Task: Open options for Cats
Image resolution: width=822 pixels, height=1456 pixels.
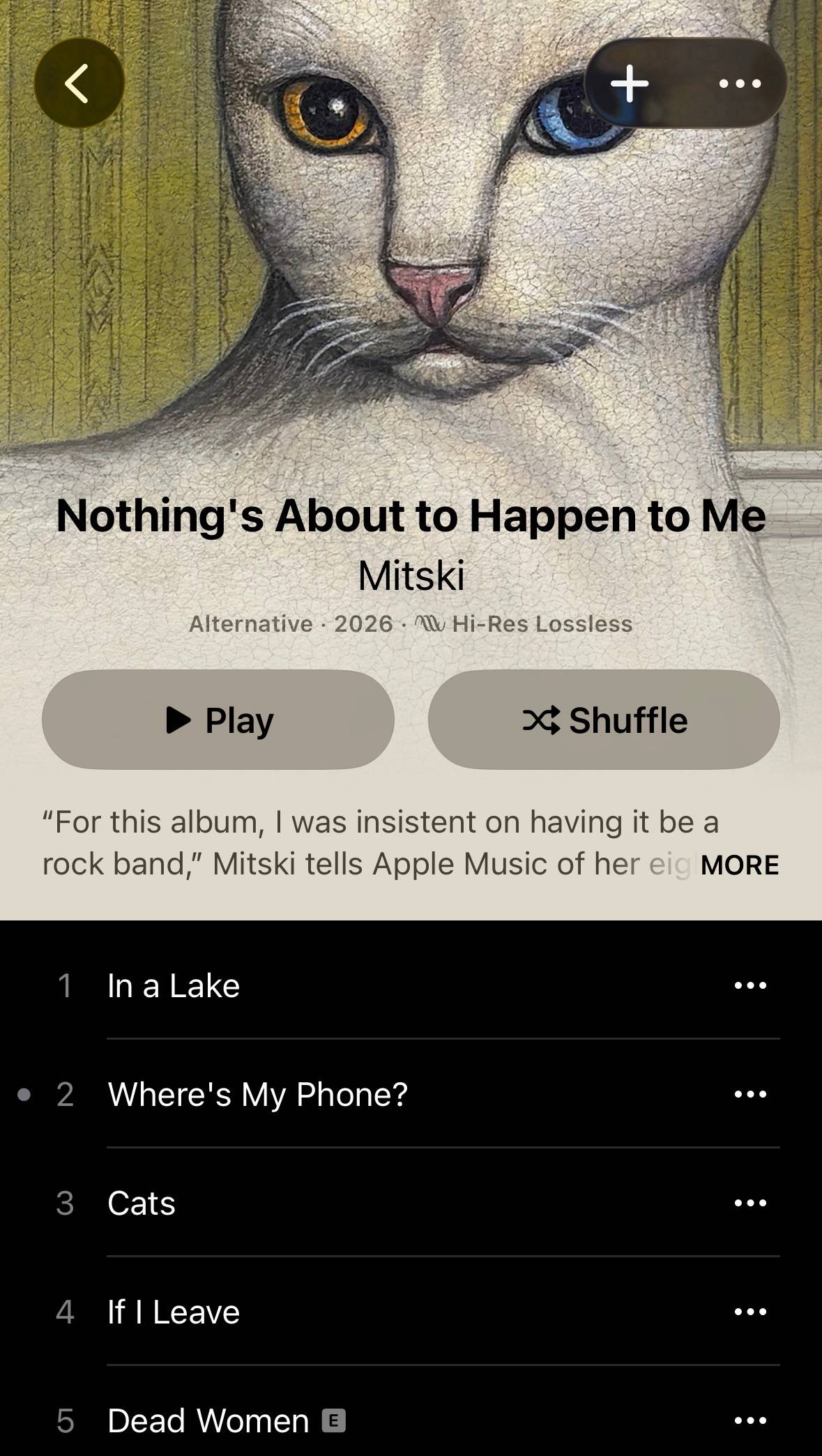Action: pos(751,1203)
